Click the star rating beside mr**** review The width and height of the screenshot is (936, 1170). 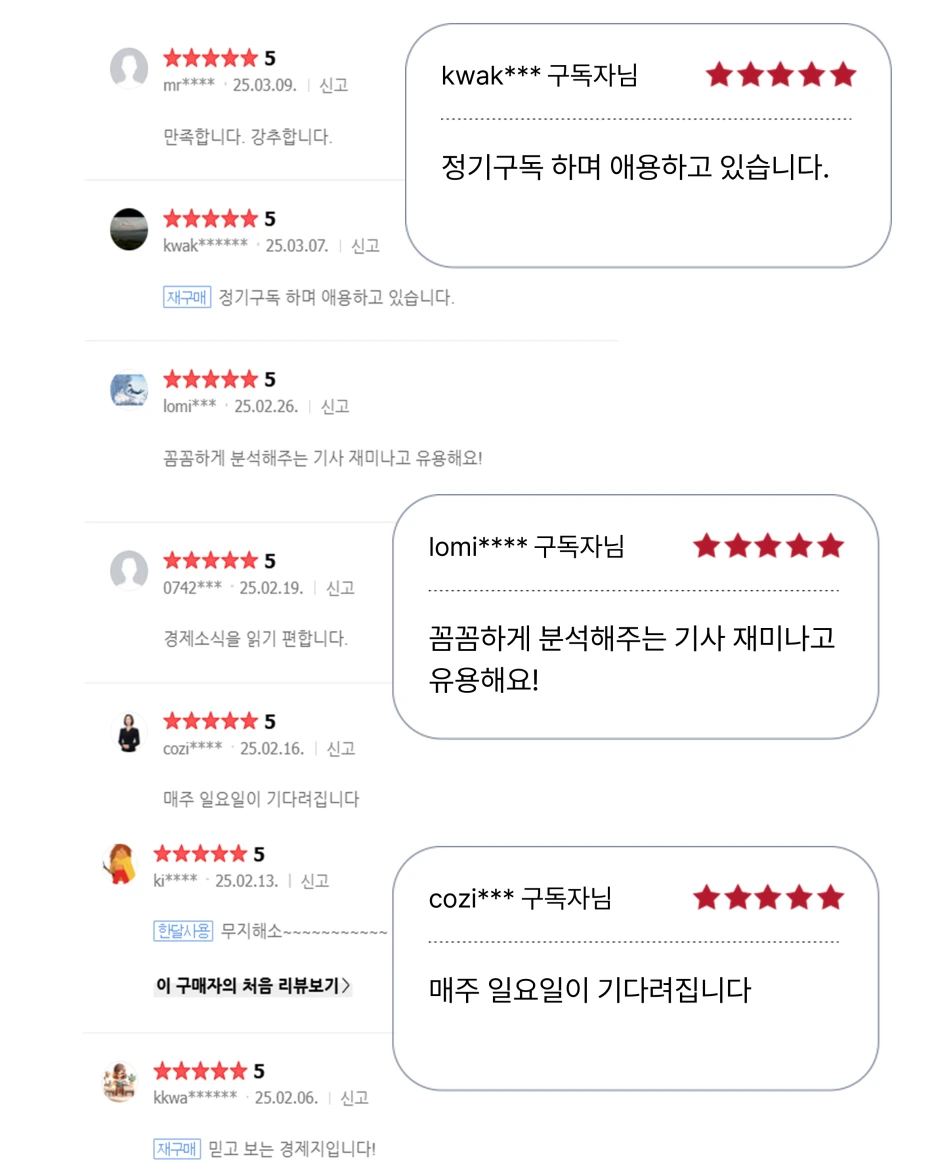pyautogui.click(x=211, y=57)
